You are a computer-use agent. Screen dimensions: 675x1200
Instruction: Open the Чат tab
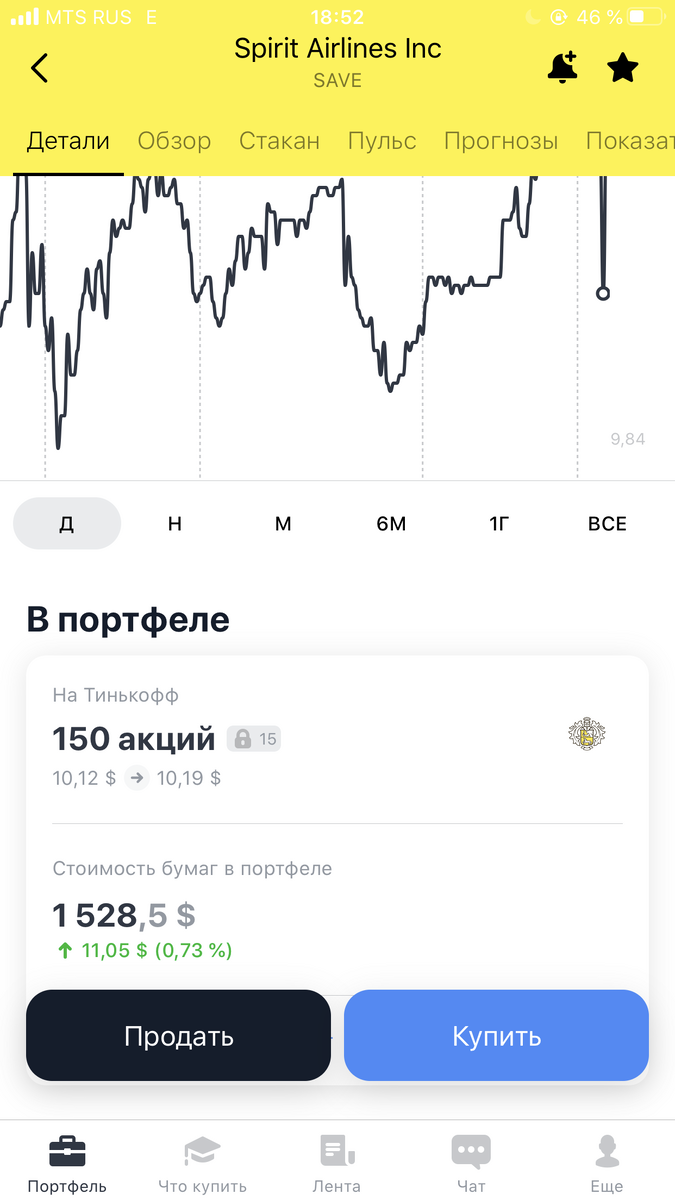click(x=471, y=1165)
